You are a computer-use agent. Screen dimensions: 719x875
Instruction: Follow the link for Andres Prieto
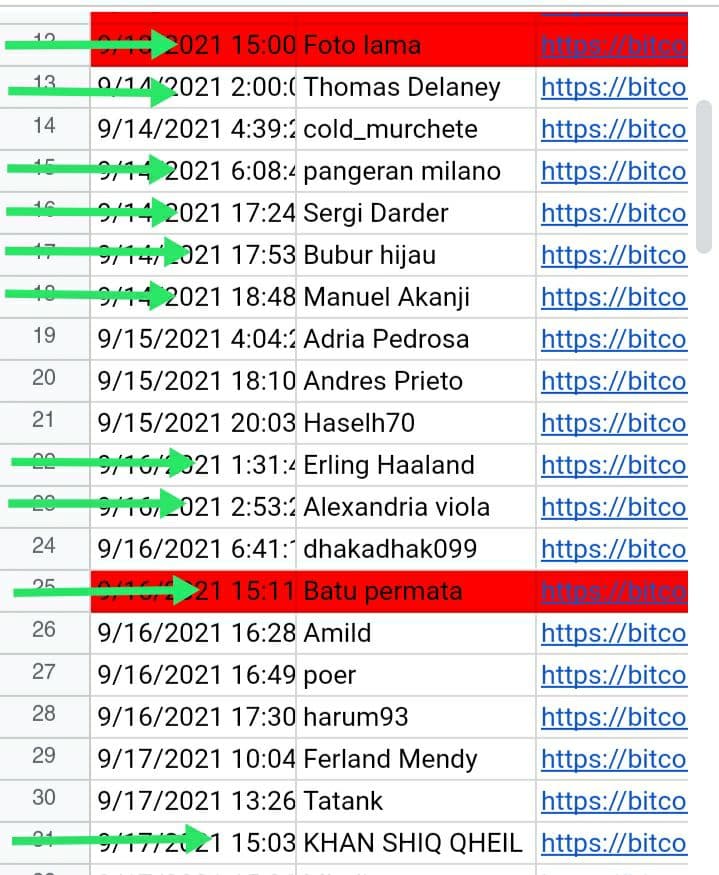pos(614,382)
